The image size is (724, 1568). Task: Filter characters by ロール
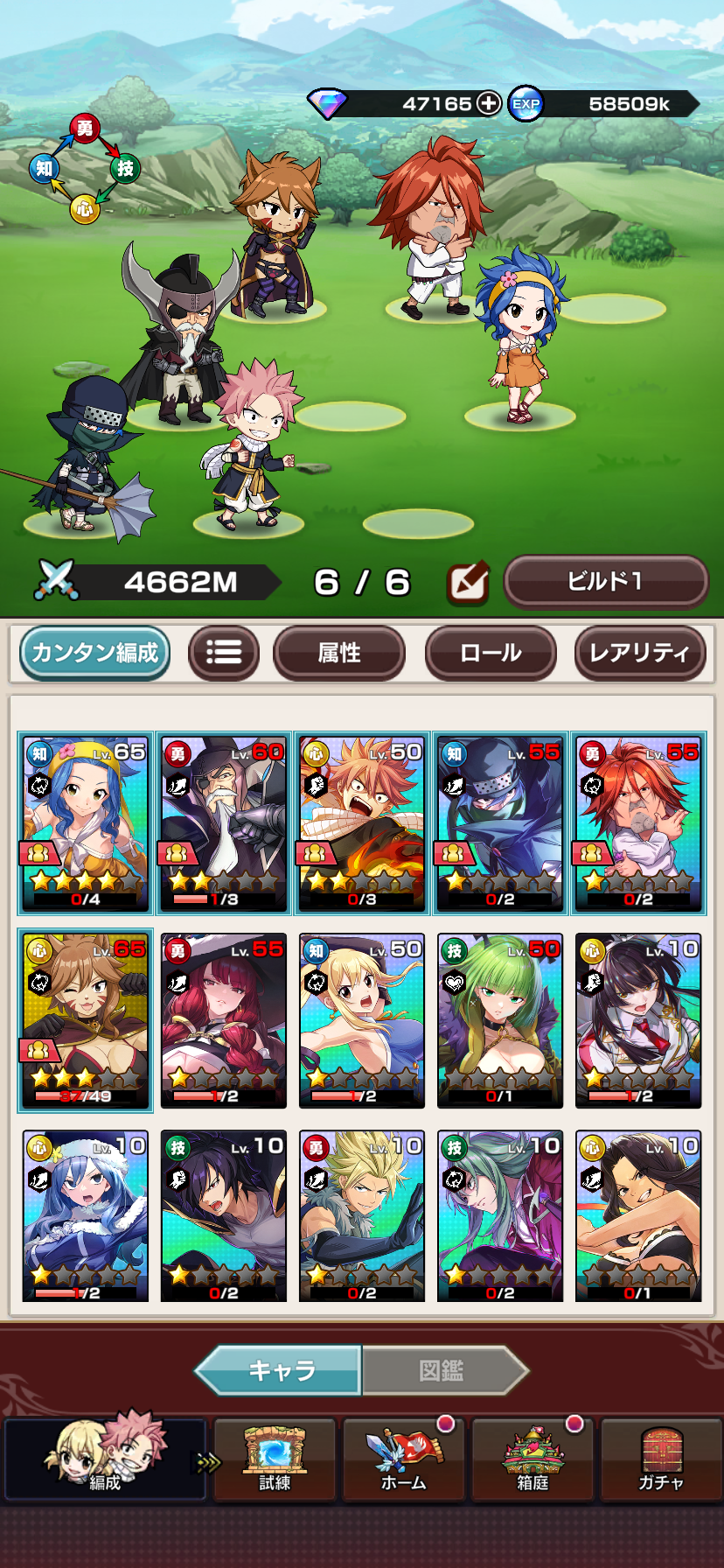491,653
